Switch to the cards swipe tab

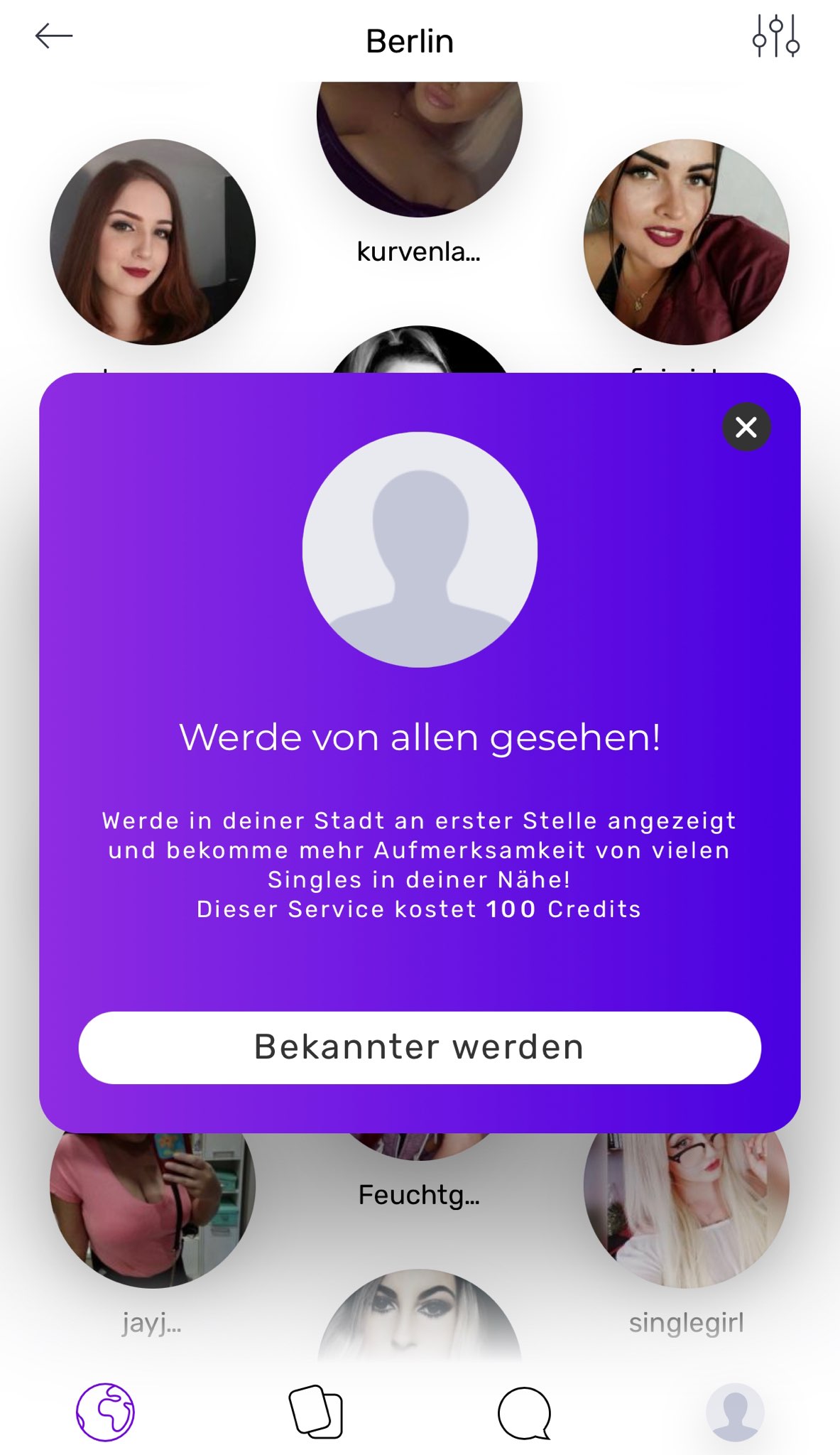click(316, 1412)
